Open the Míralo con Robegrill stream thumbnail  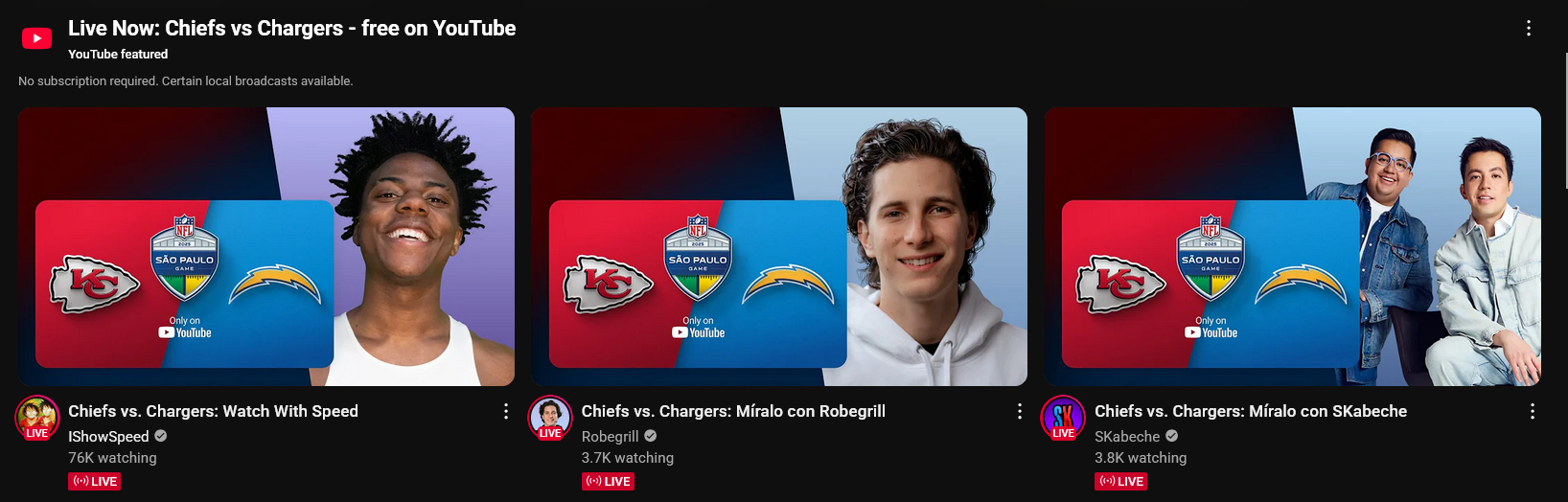click(x=778, y=246)
